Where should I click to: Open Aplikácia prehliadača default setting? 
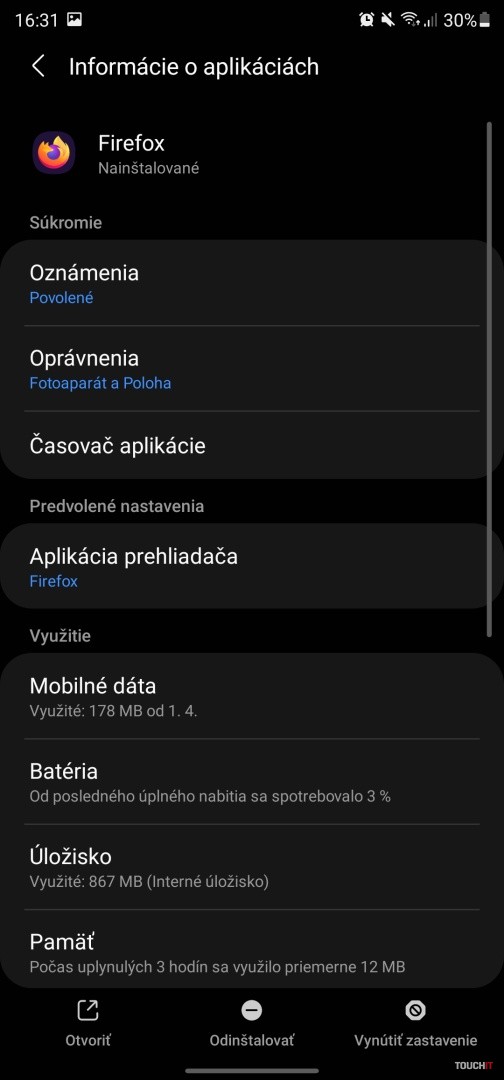(x=252, y=566)
